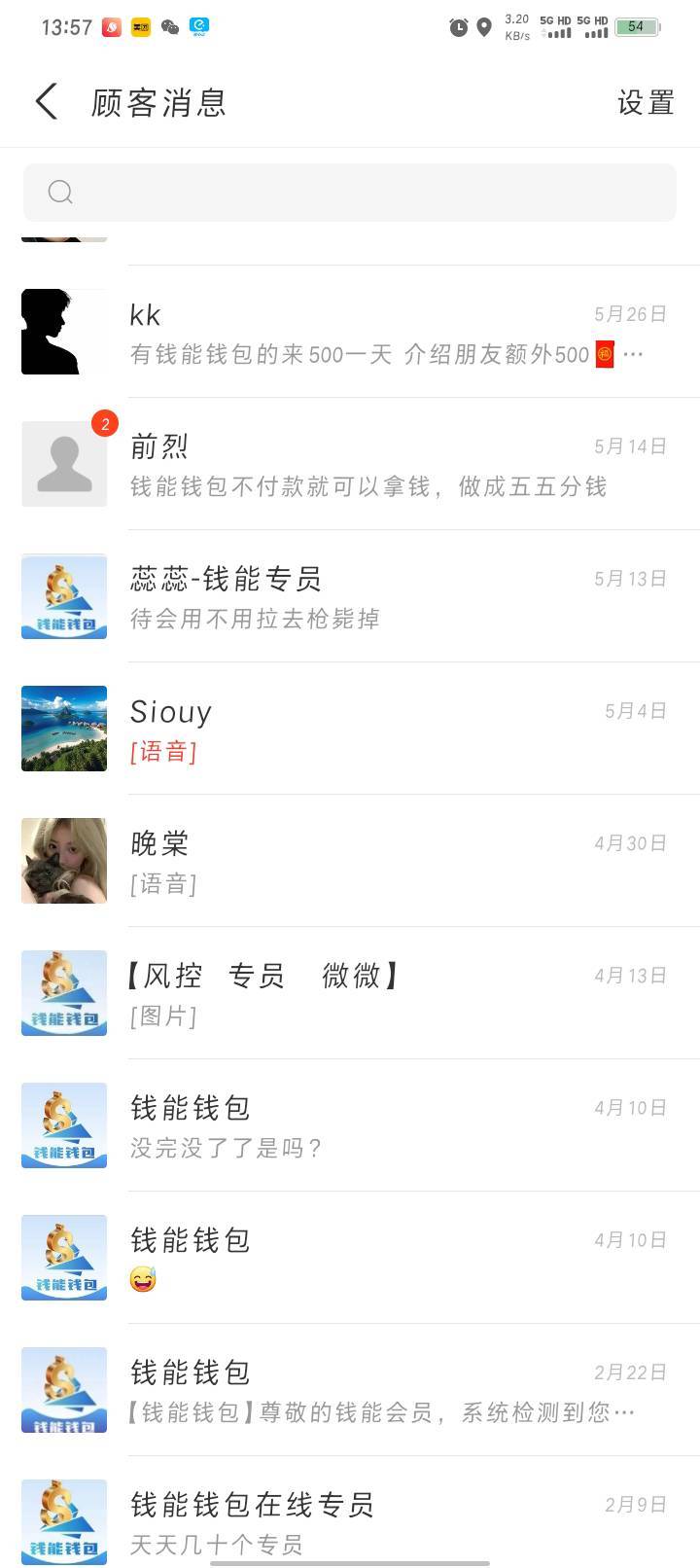
Task: Open 钱能钱包 chat saying 没完没了了是吗?
Action: click(389, 1126)
